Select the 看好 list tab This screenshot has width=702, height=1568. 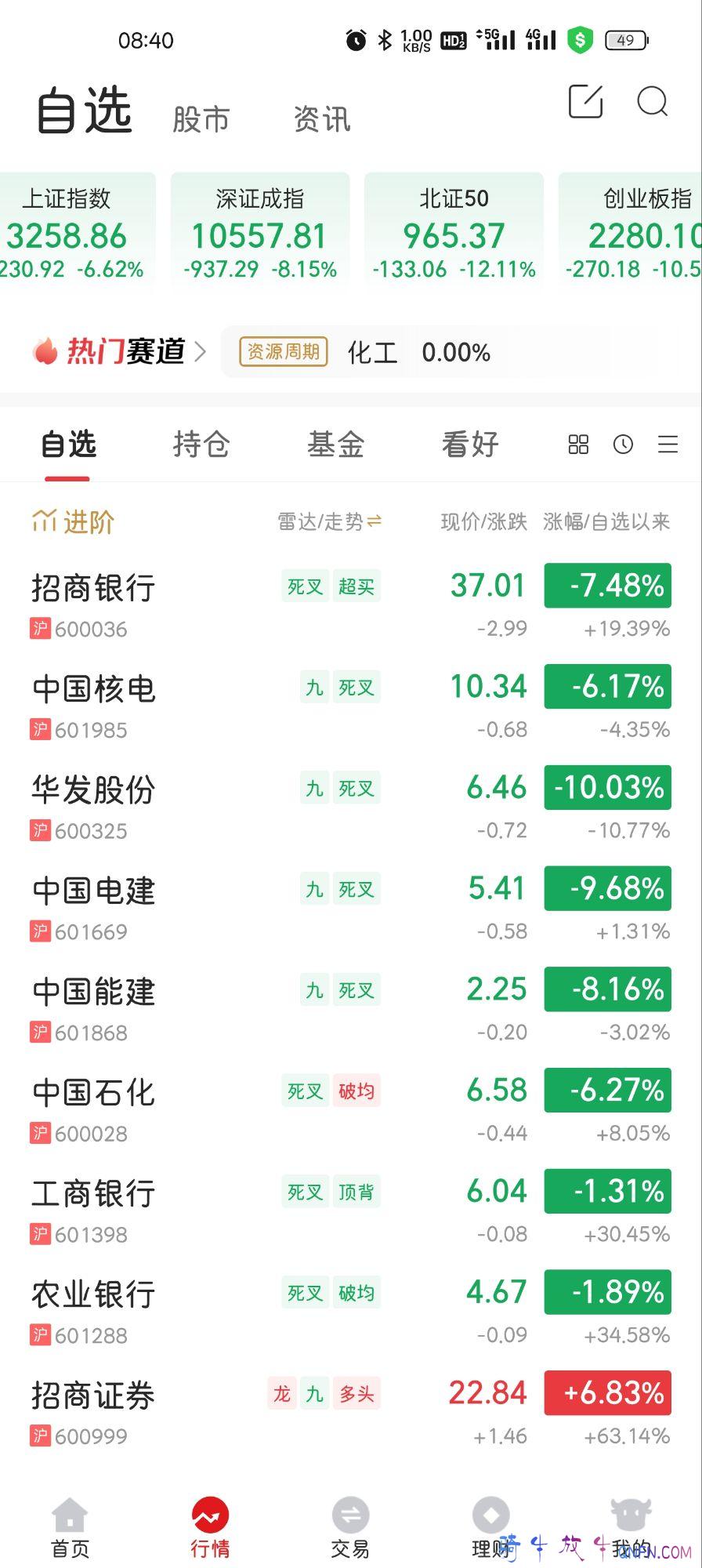coord(470,445)
